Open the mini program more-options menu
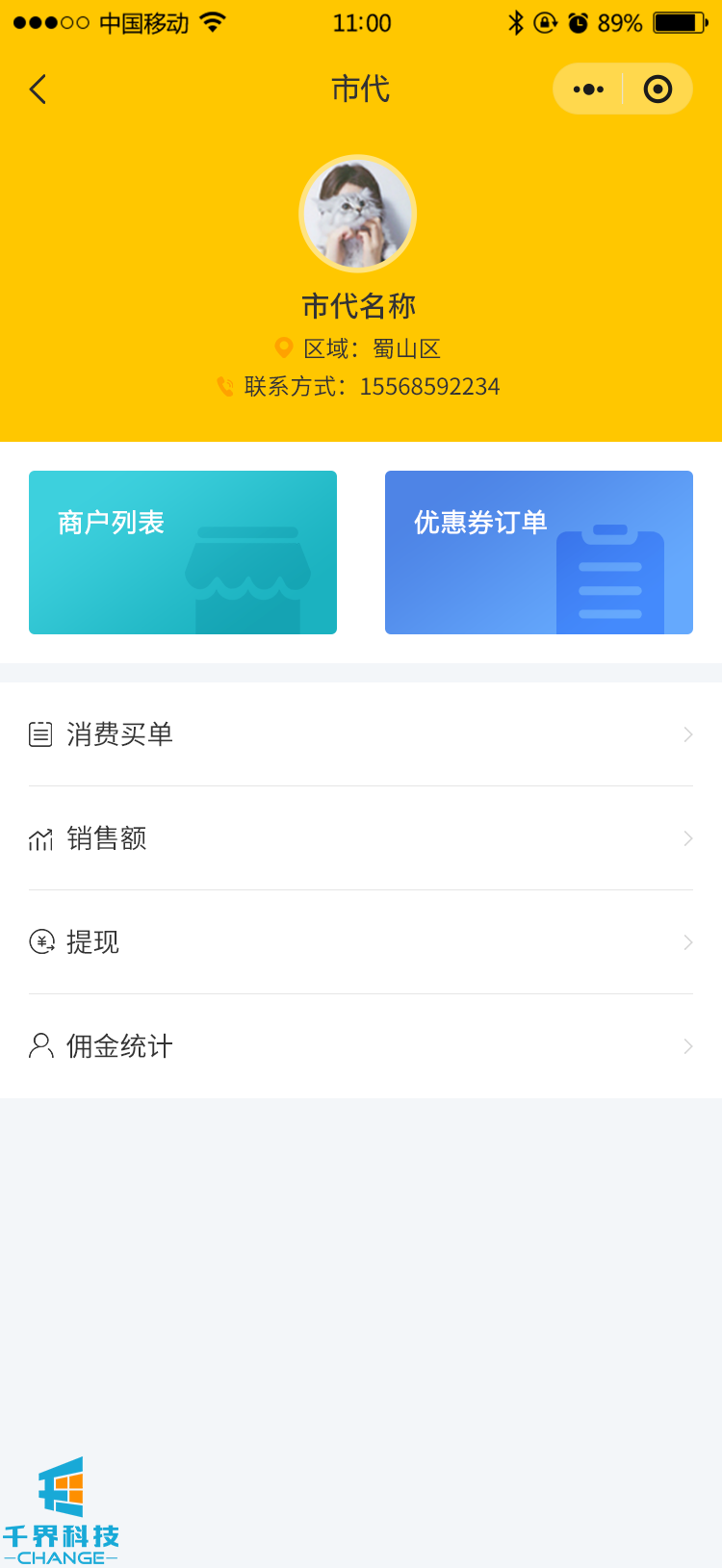 588,90
